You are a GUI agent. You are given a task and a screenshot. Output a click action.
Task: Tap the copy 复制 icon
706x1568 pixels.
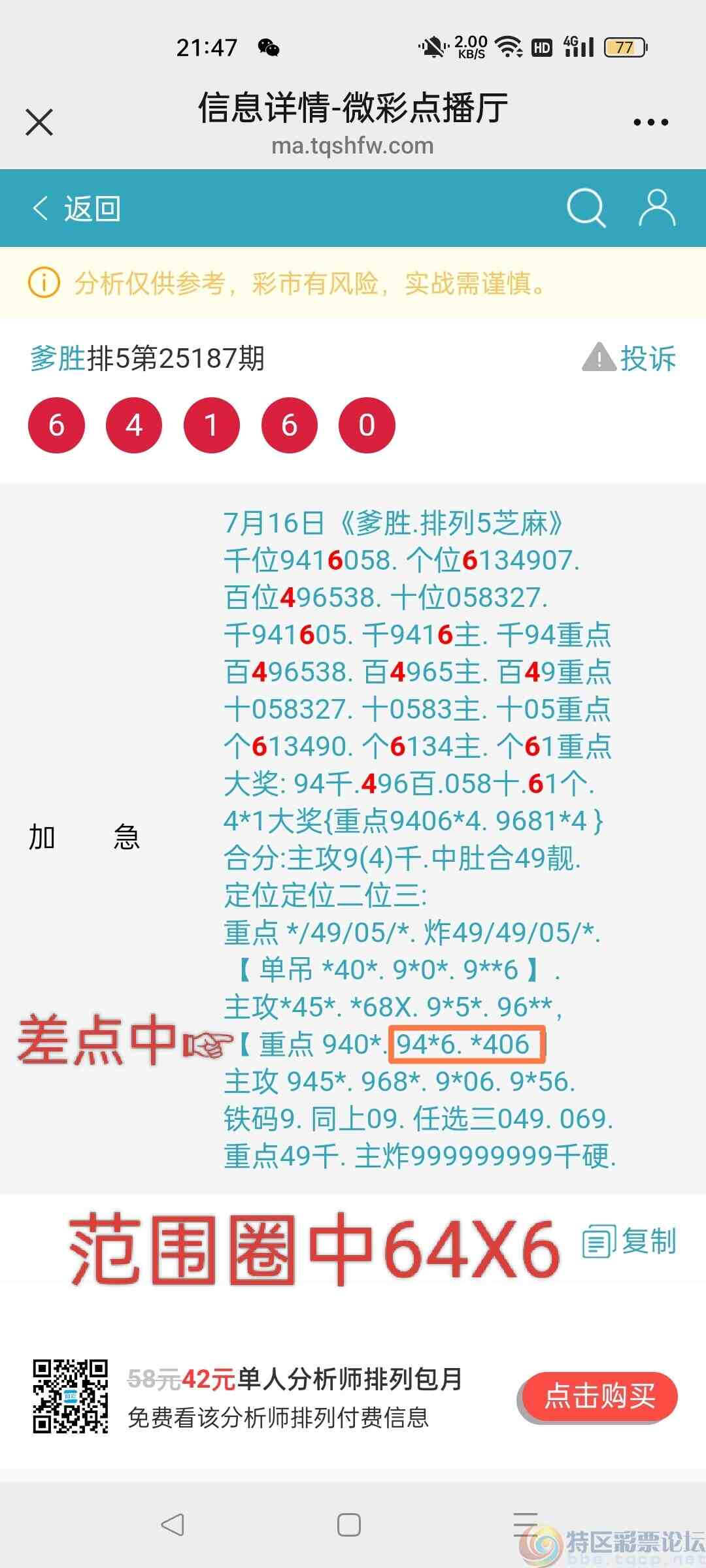599,1240
